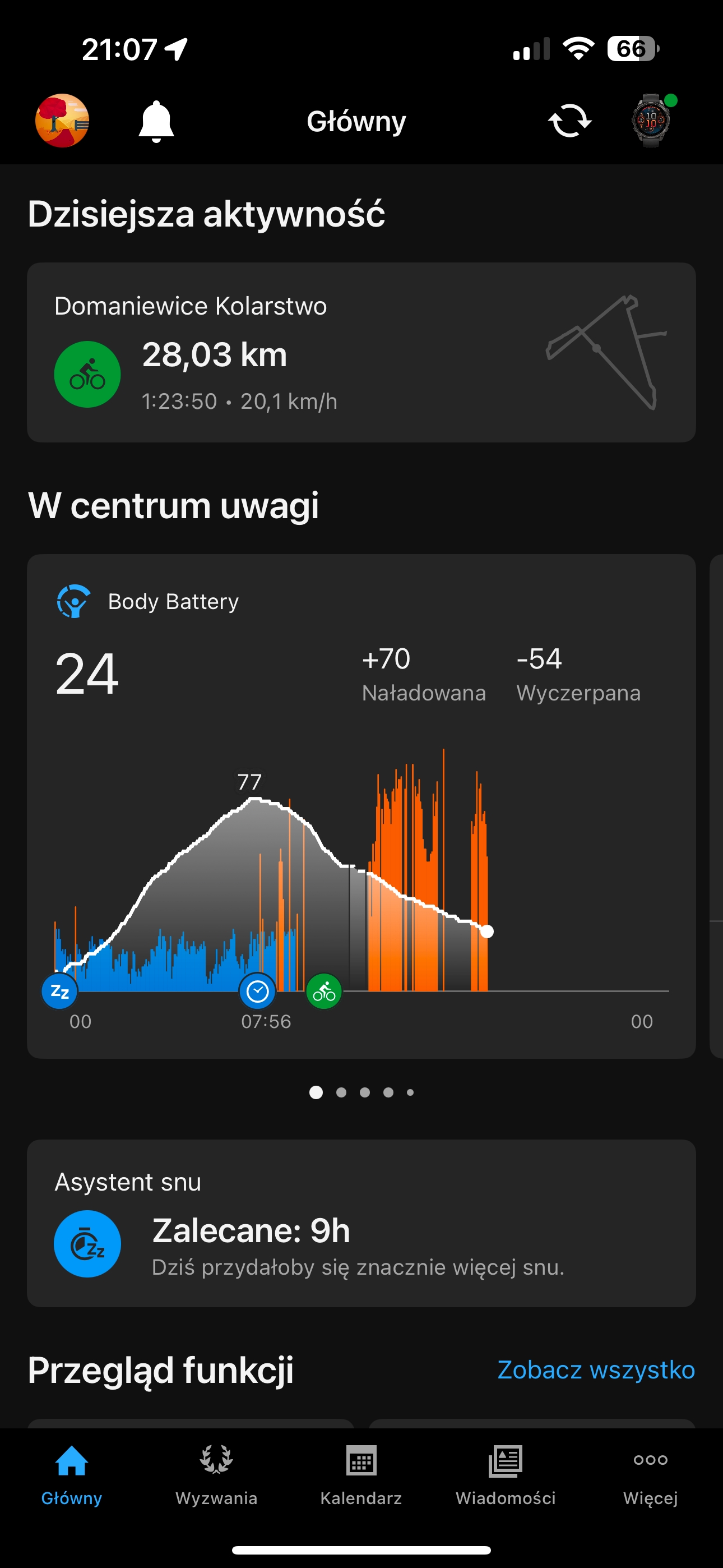Screen dimensions: 723x1568
Task: Tap the cycling marker on the chart
Action: click(x=324, y=991)
